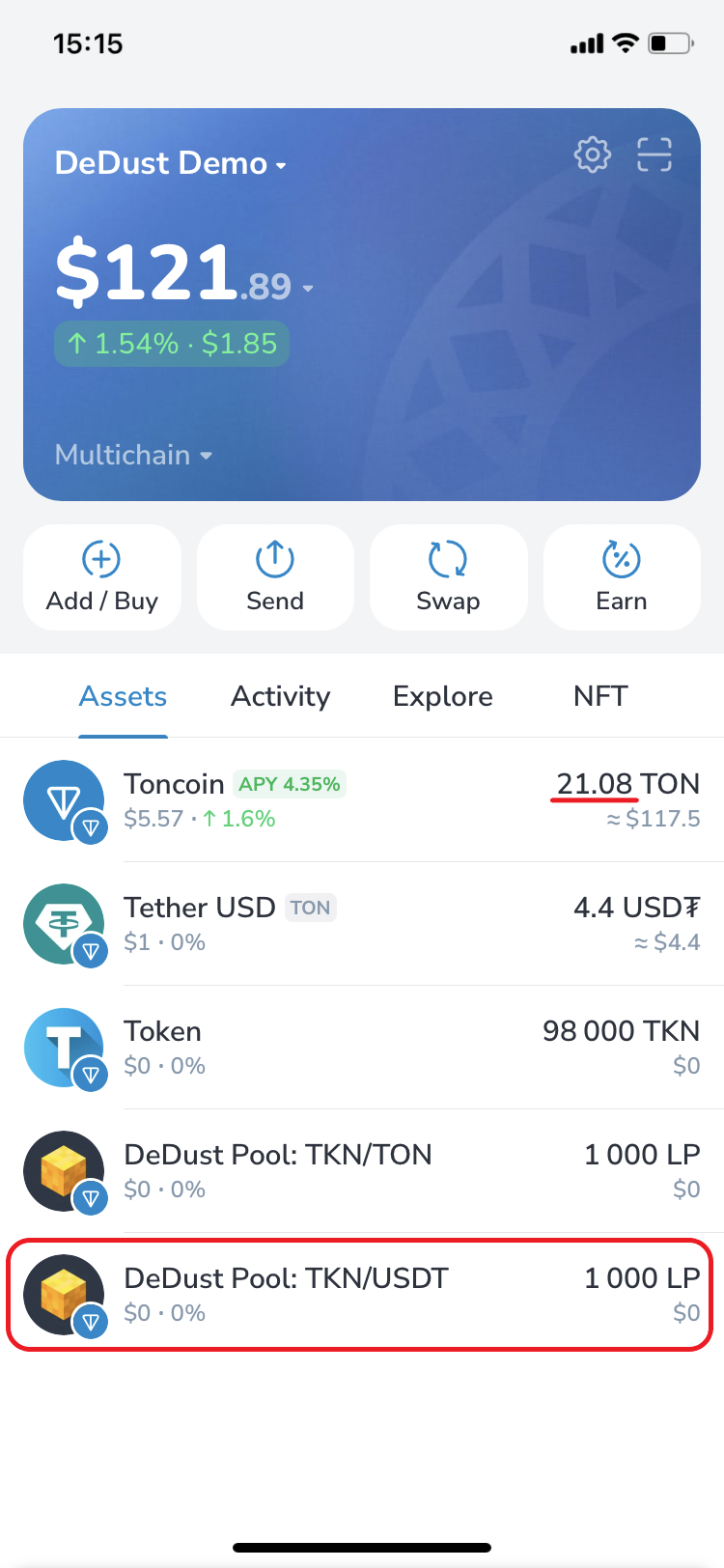
Task: Open the Token TKN asset row
Action: pyautogui.click(x=362, y=1048)
